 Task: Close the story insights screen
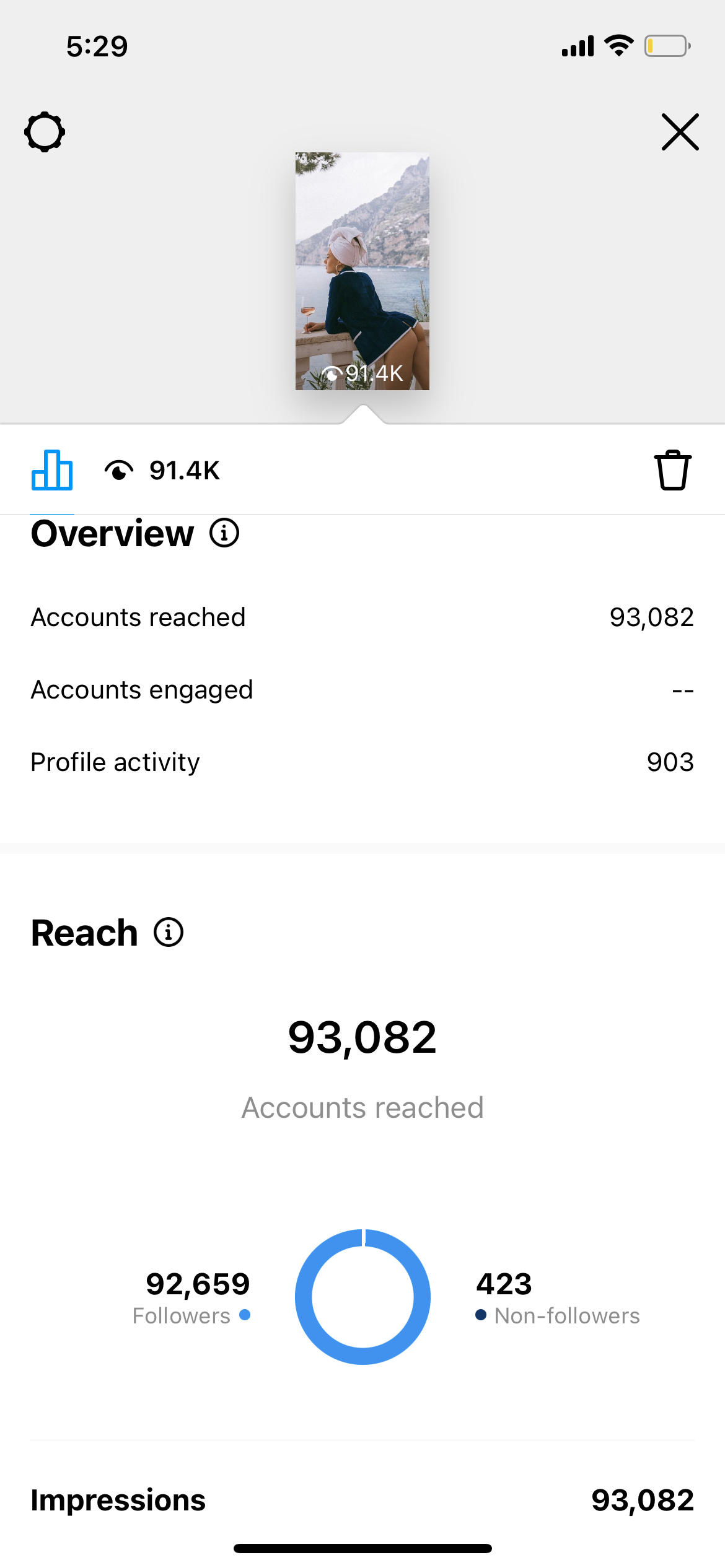680,132
